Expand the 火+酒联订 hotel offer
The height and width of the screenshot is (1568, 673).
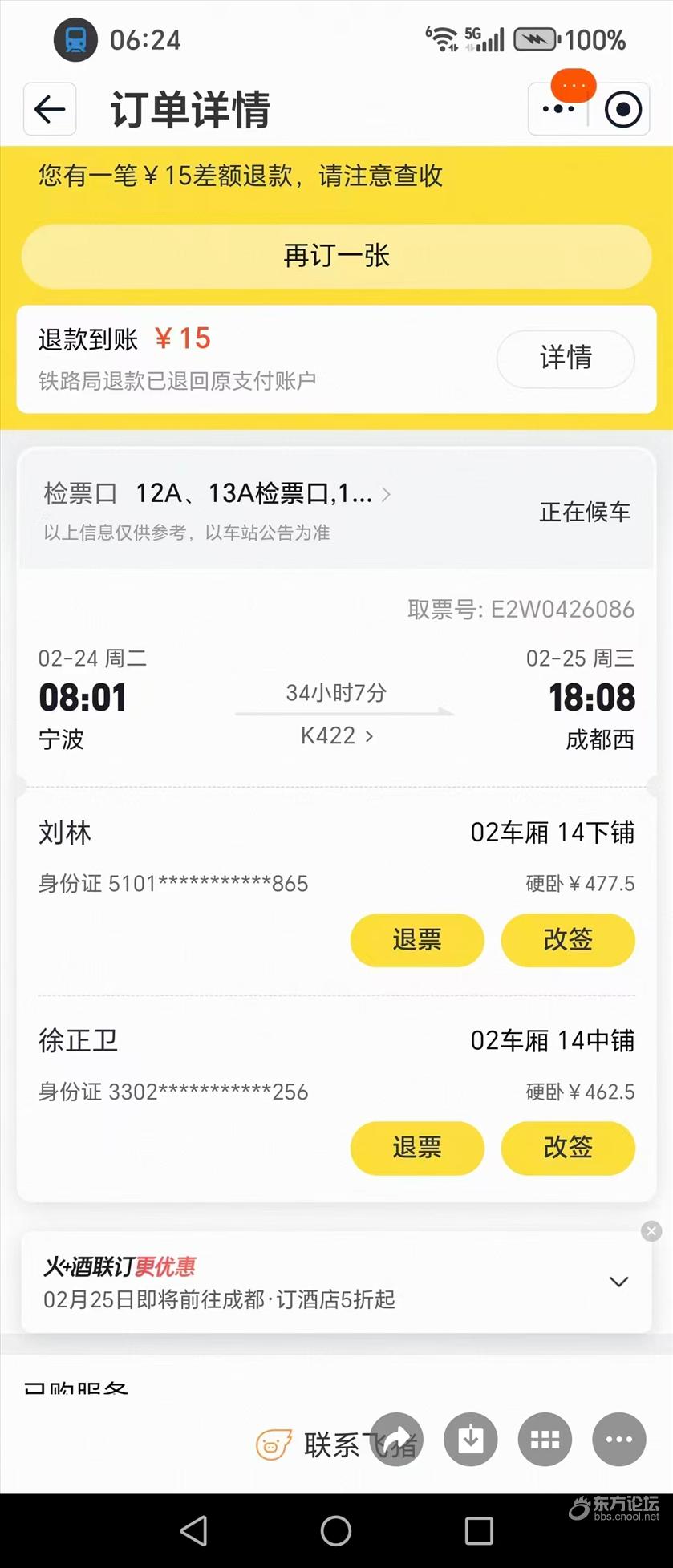coord(618,1282)
